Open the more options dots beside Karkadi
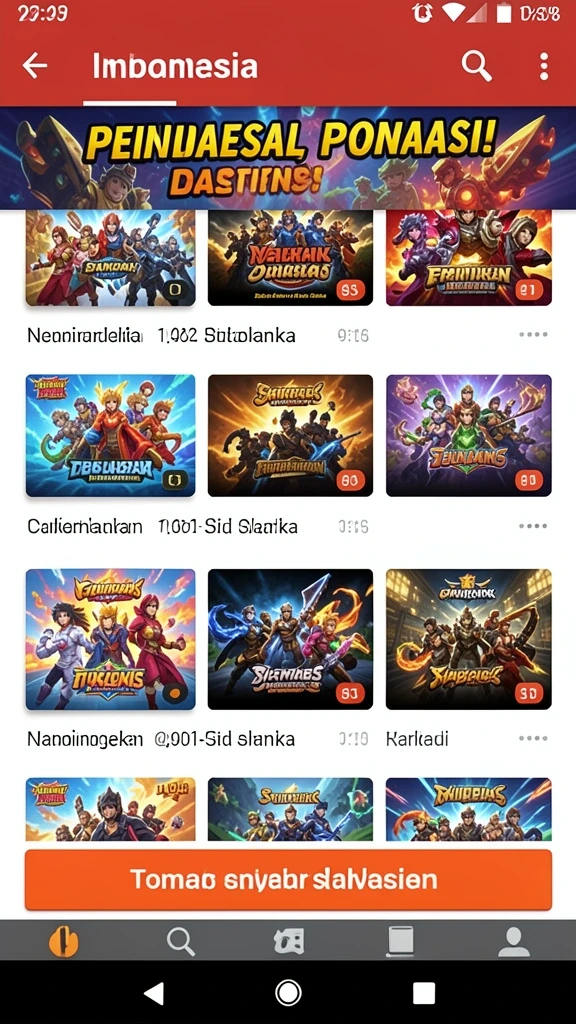The image size is (576, 1024). point(533,739)
